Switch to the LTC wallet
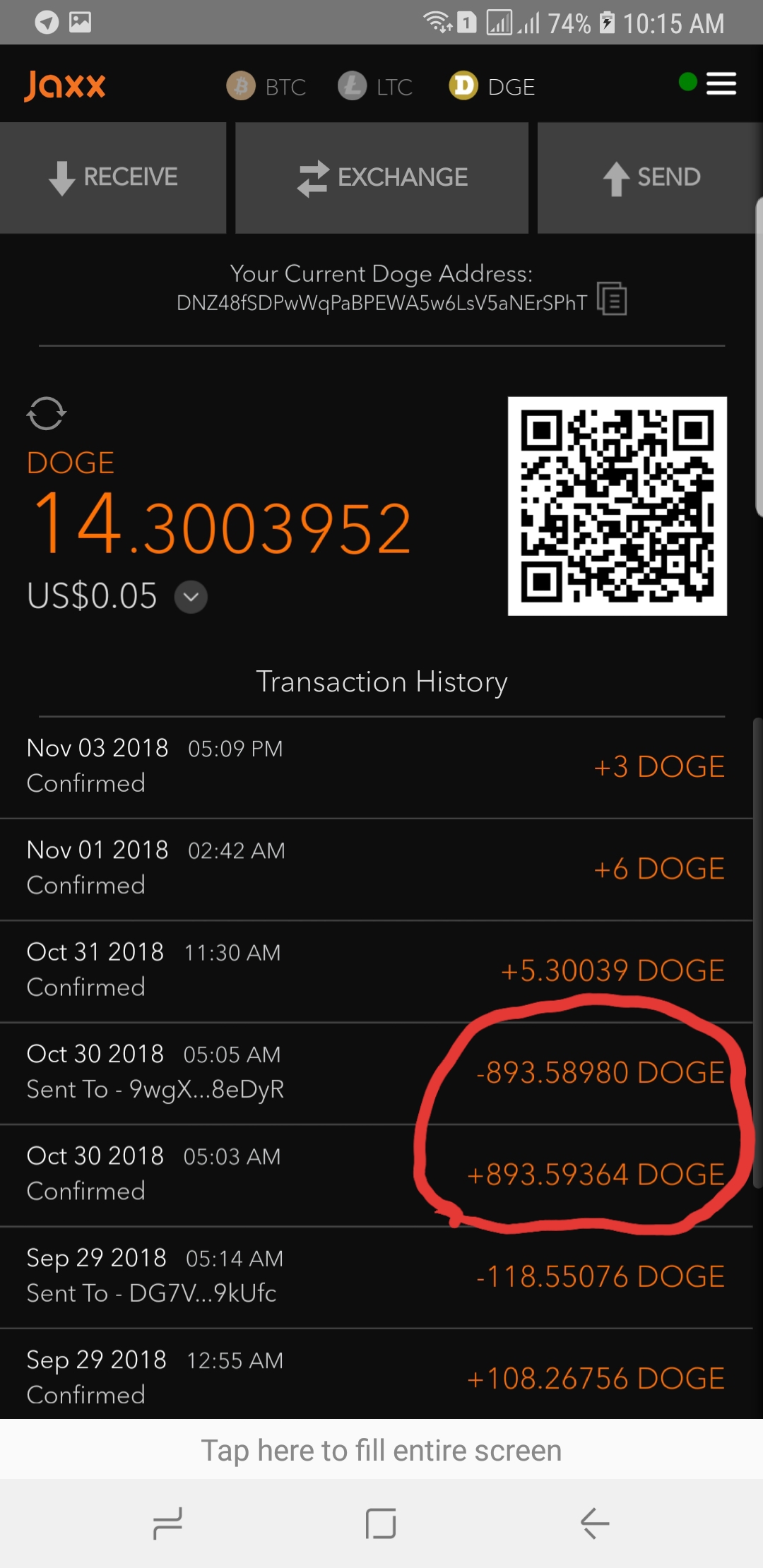 [375, 86]
